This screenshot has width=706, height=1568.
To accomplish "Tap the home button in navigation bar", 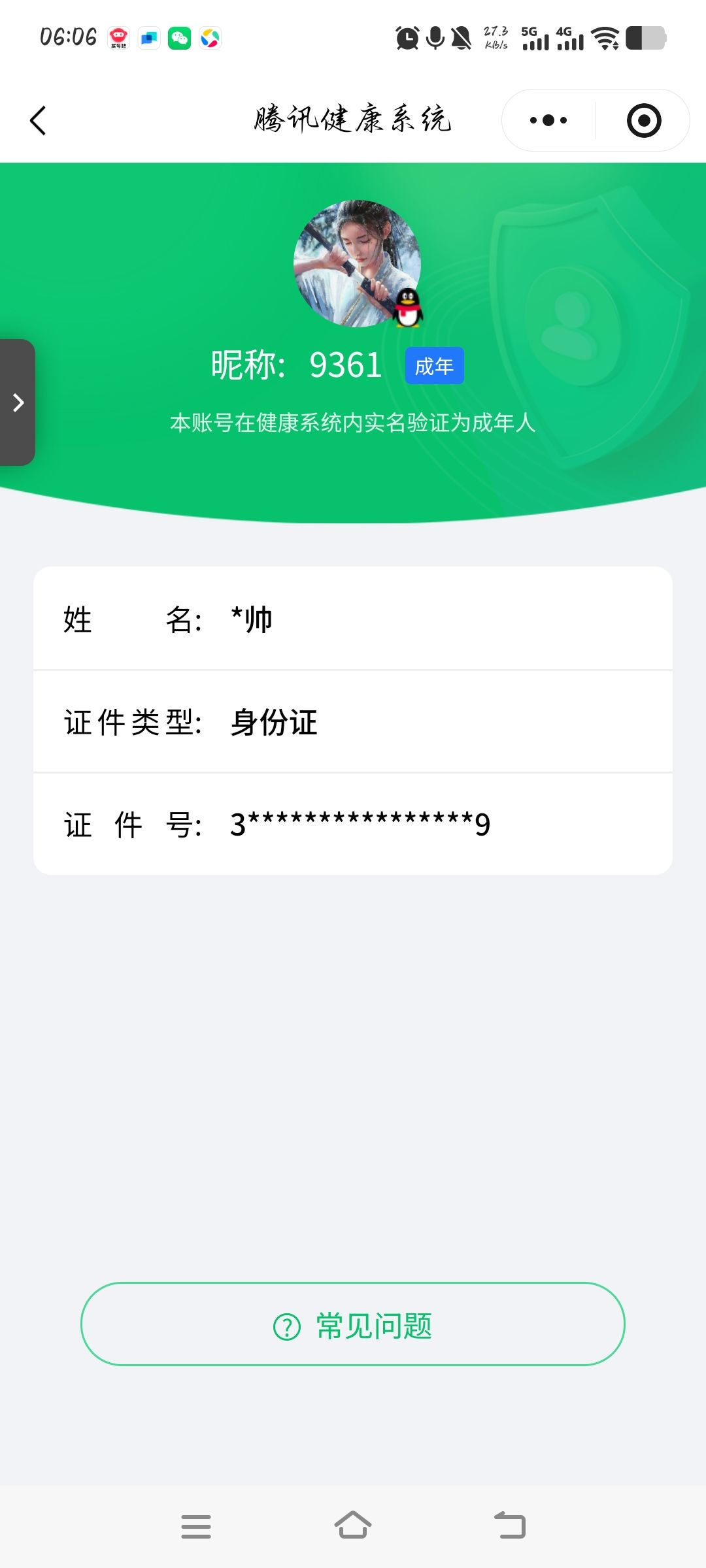I will coord(353,1525).
